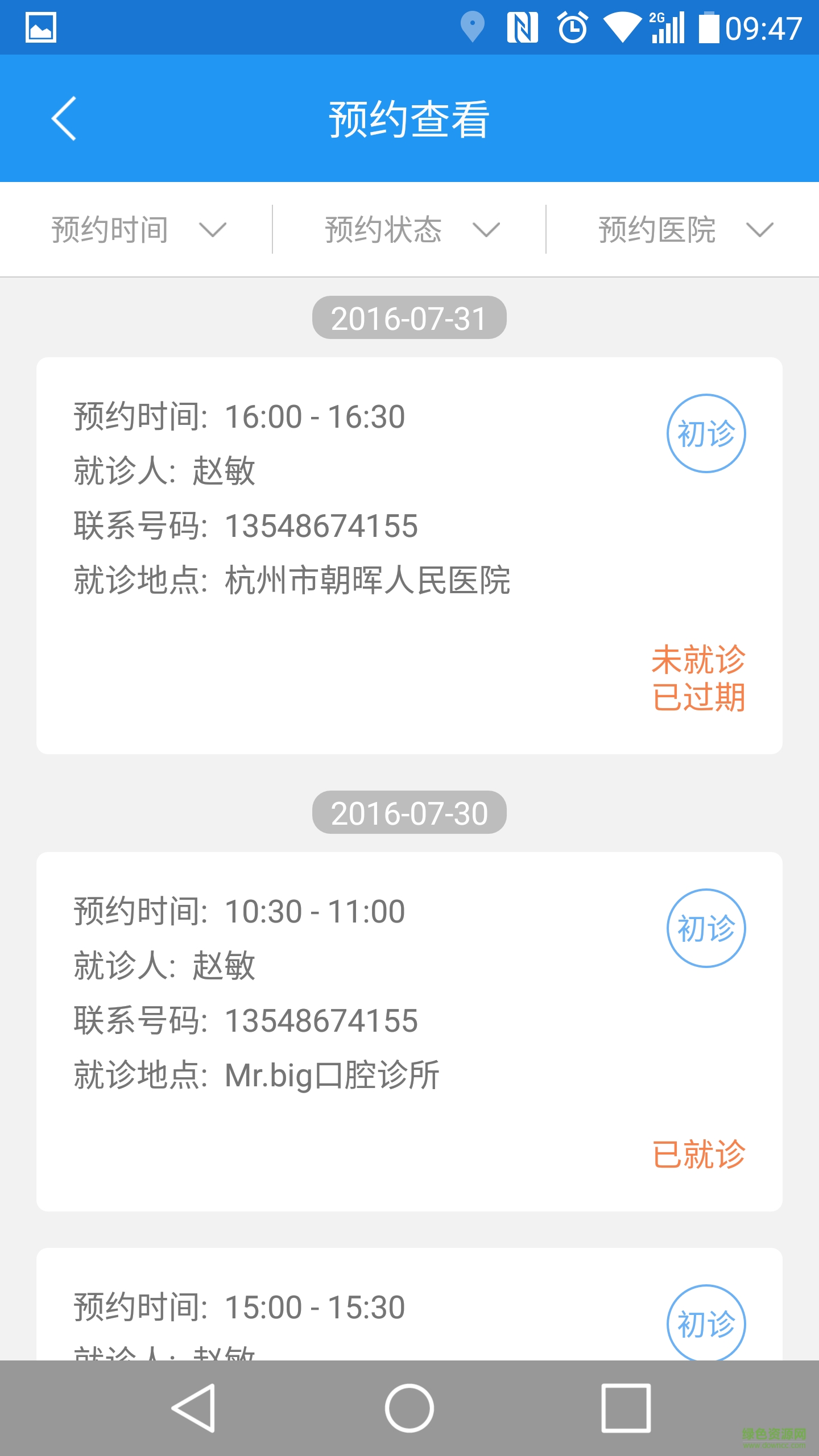The height and width of the screenshot is (1456, 819).
Task: Open the system recent apps view
Action: [626, 1408]
